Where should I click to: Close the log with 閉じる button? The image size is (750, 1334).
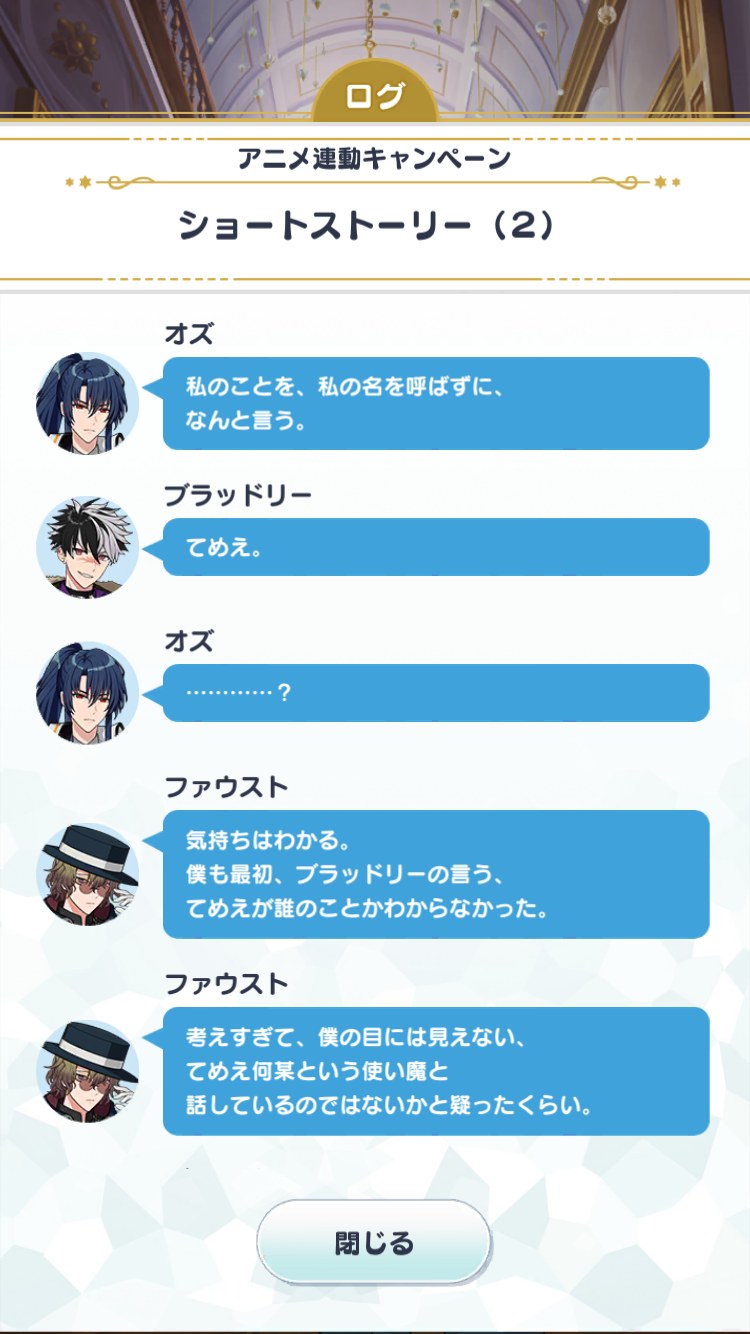pyautogui.click(x=374, y=1243)
